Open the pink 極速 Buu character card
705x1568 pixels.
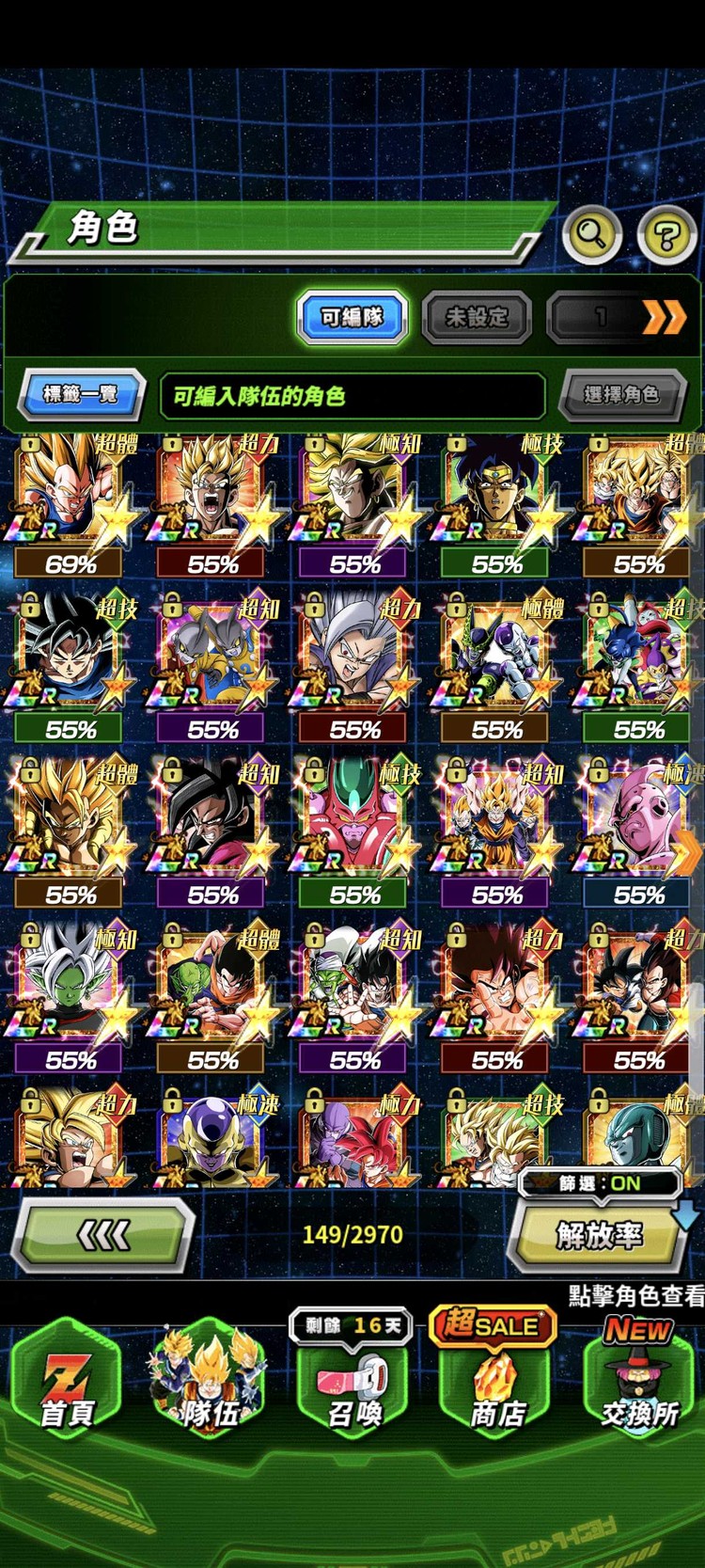pos(639,832)
